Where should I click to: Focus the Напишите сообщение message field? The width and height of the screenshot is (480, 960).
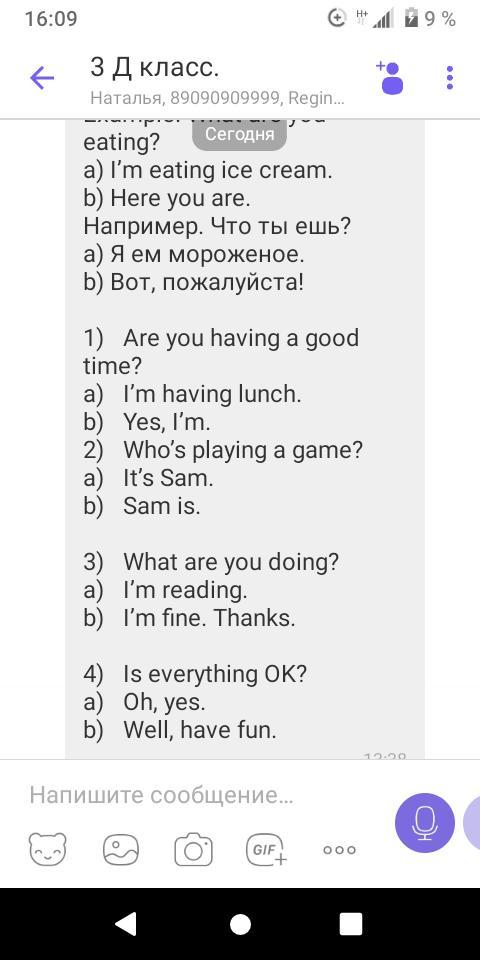(202, 796)
